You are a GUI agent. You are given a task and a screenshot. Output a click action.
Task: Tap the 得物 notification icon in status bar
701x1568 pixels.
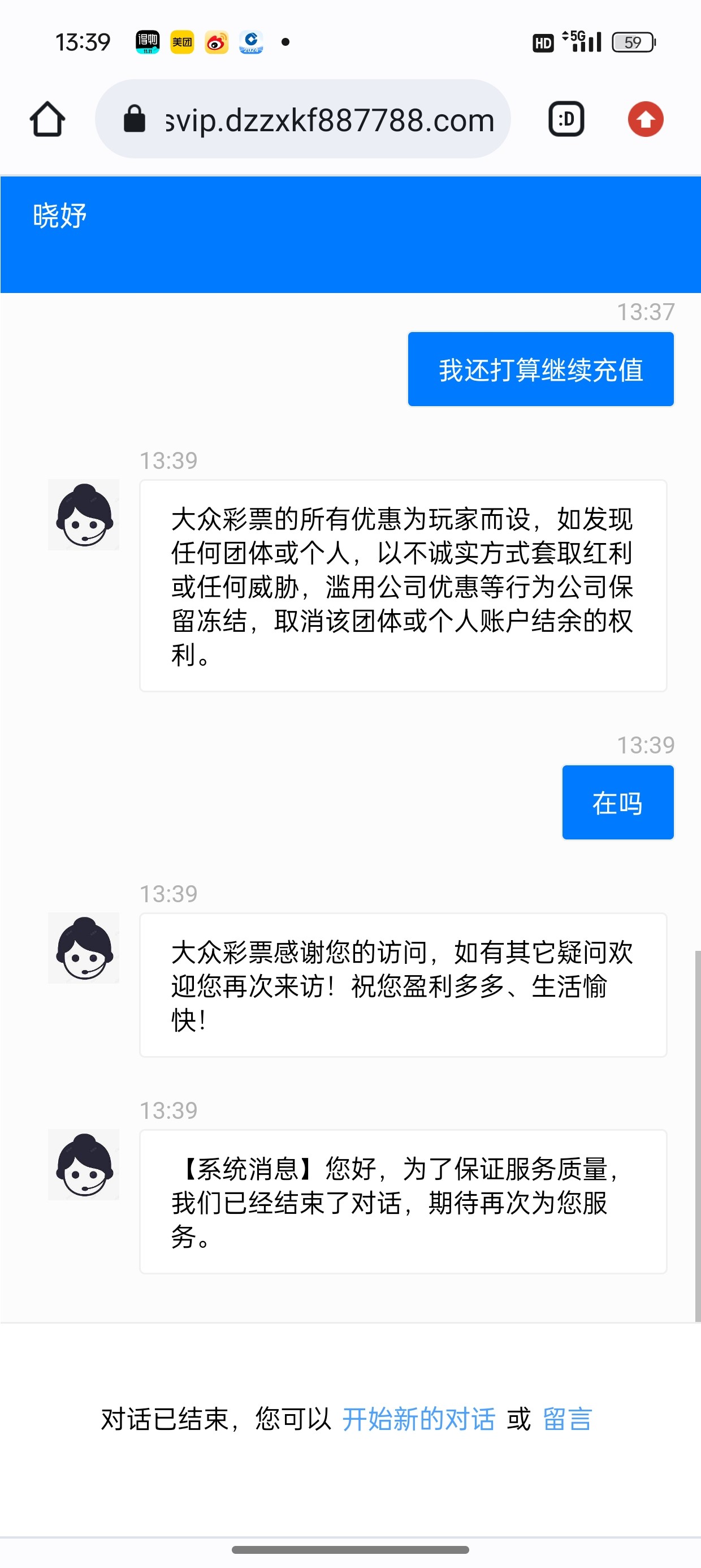(148, 41)
